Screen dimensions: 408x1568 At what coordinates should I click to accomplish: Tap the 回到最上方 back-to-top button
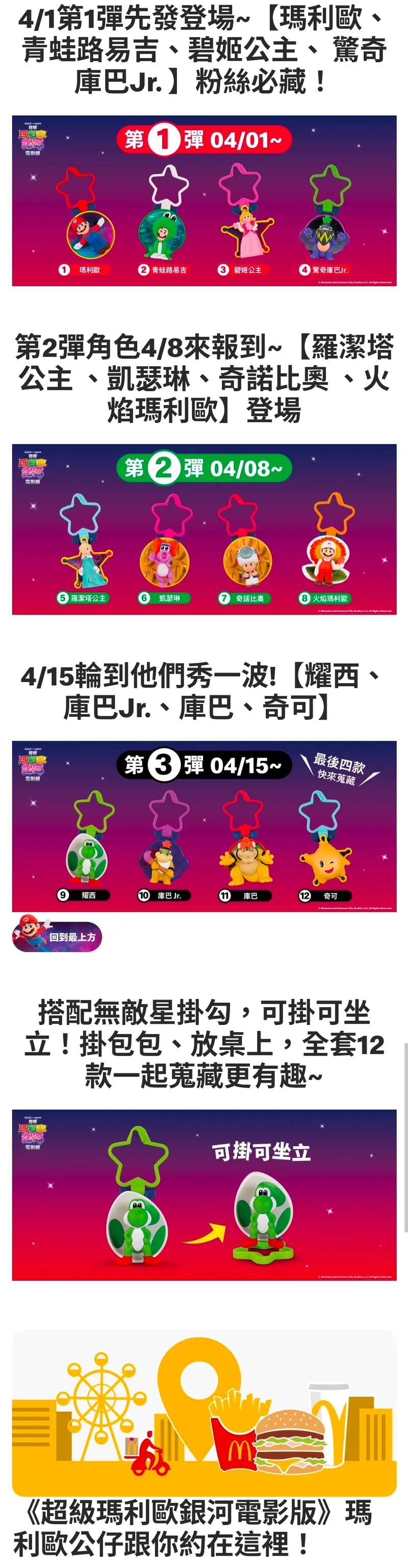coord(59,936)
